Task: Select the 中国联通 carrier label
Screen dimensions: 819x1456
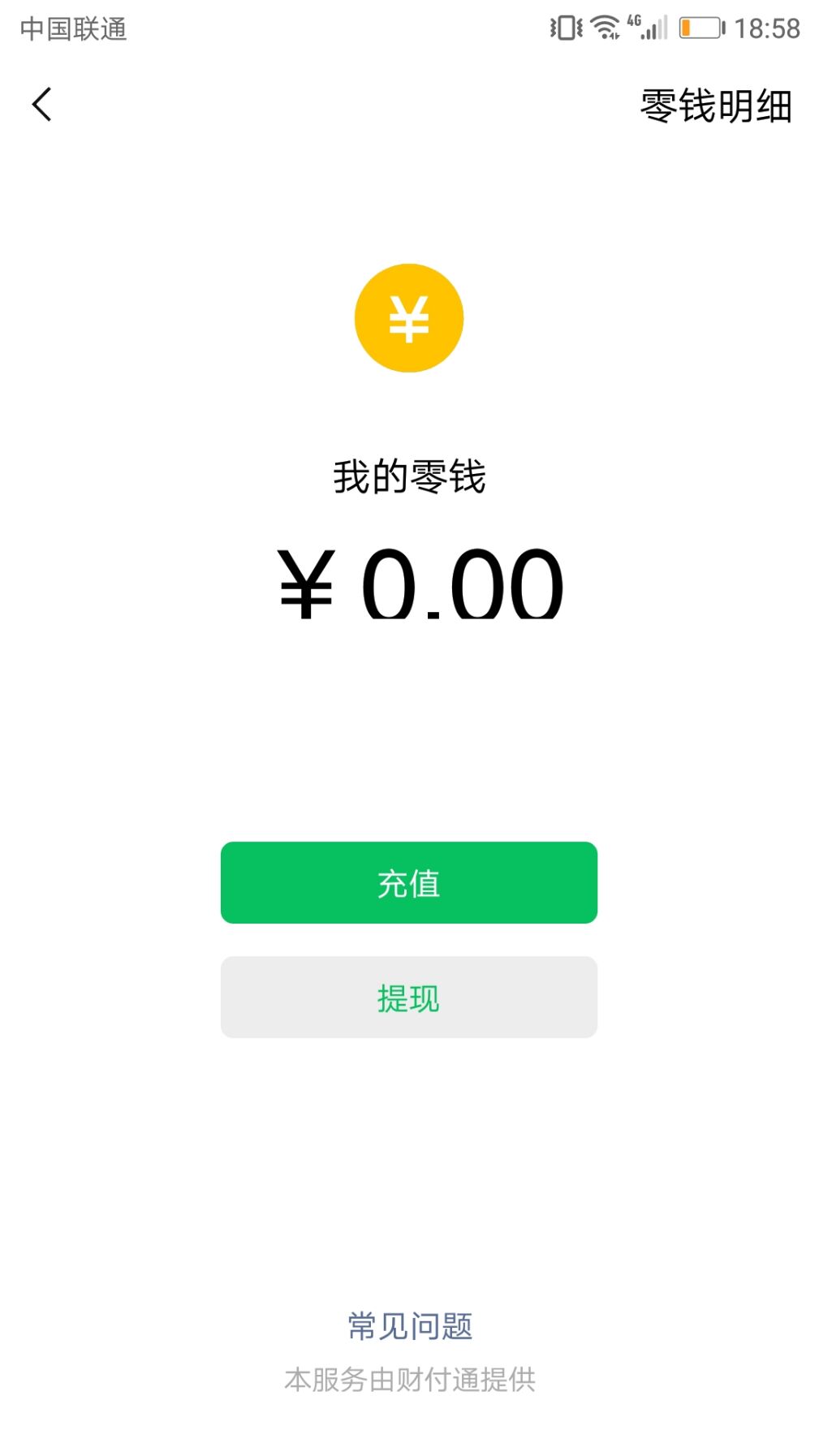Action: (72, 31)
